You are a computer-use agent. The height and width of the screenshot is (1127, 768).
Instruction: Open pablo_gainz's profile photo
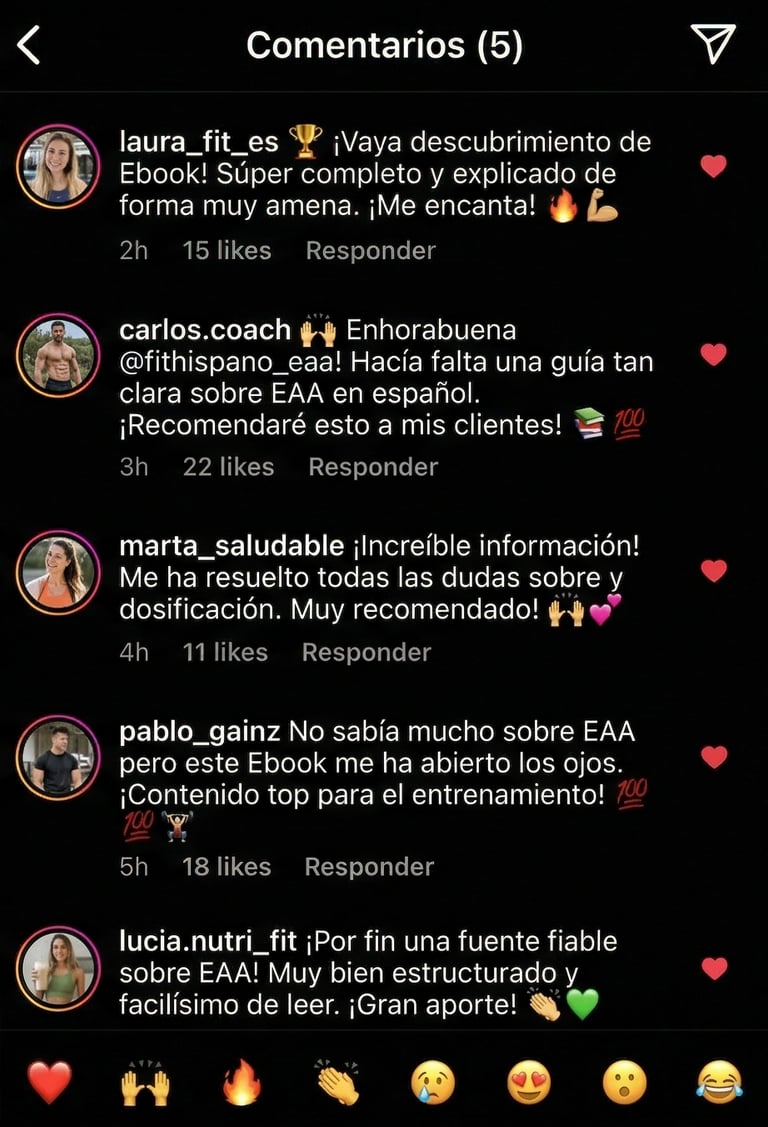[57, 757]
